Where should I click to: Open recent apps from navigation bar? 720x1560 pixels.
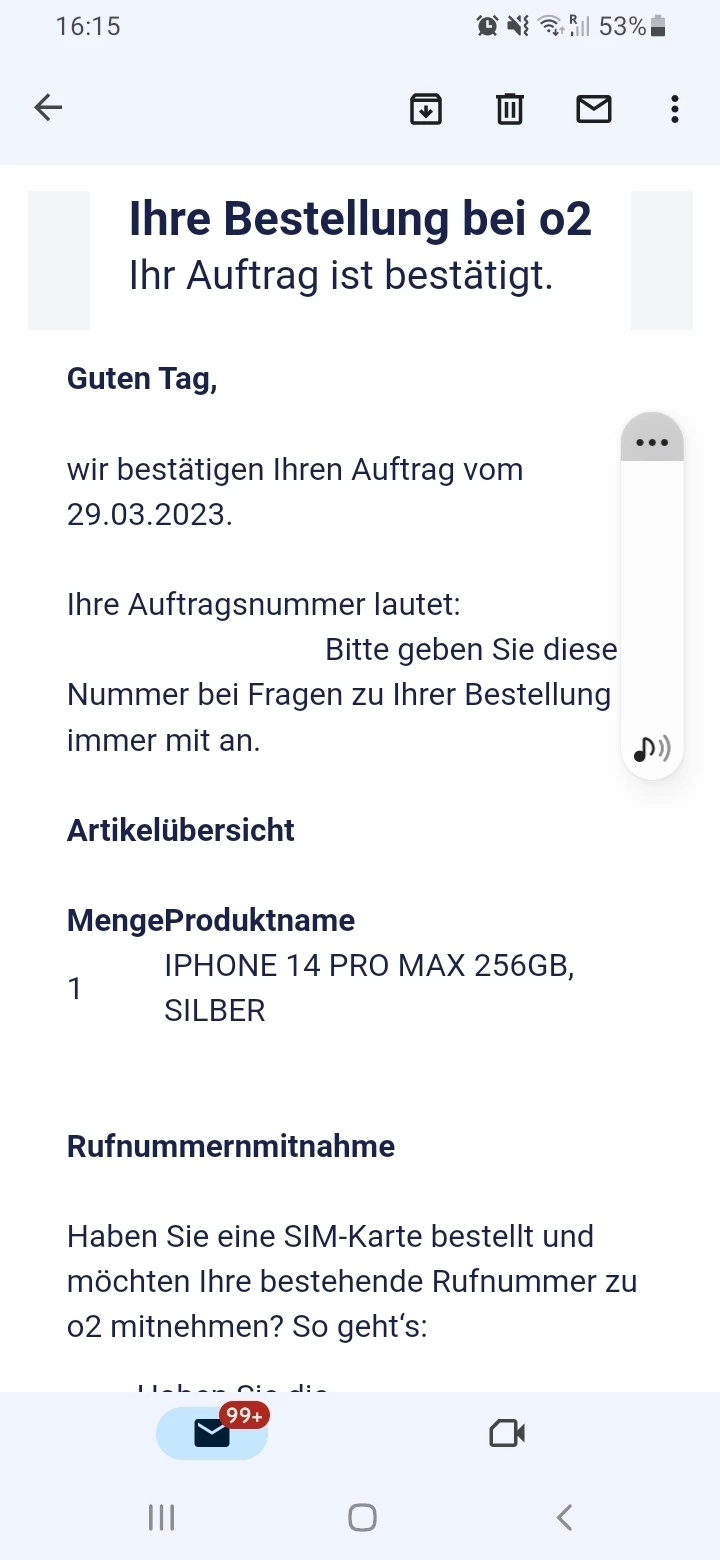[161, 1518]
